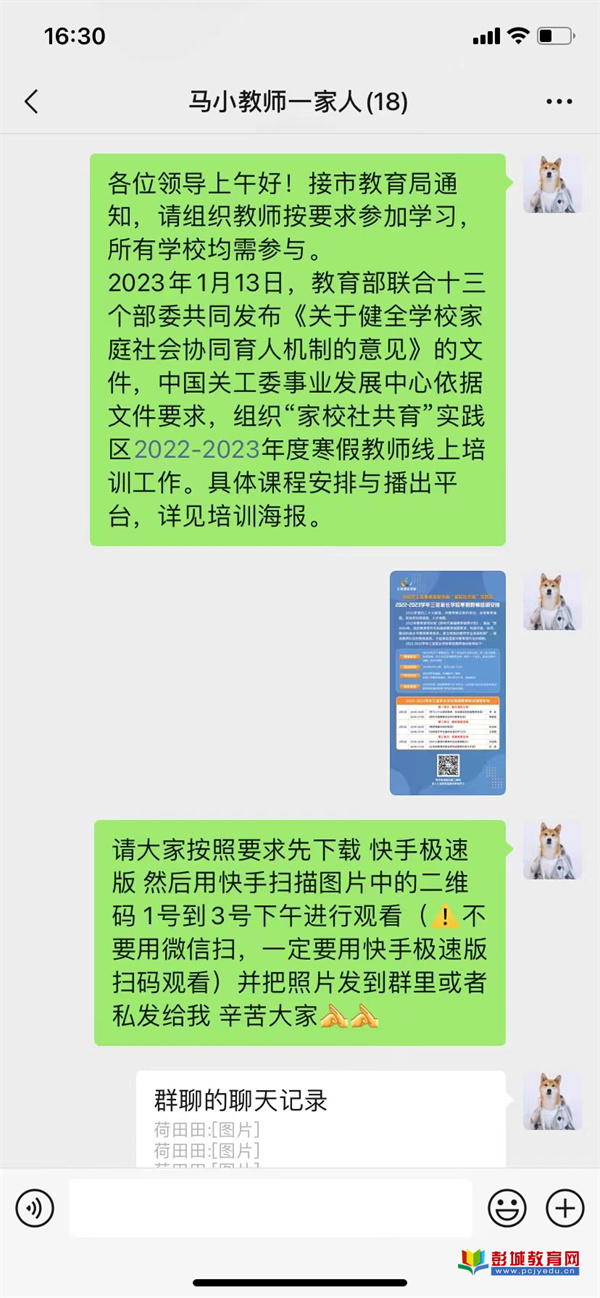Viewport: 600px width, 1298px height.
Task: Go back from the group chat
Action: [32, 101]
